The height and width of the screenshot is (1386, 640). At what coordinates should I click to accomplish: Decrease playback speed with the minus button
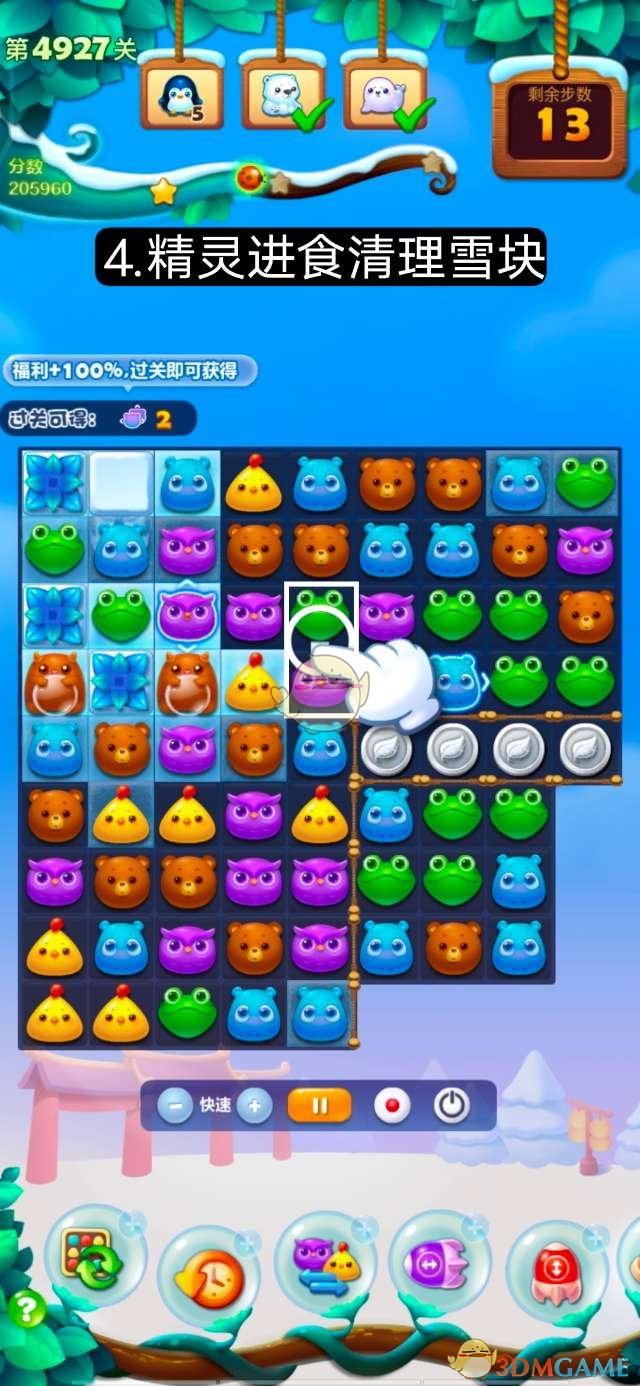coord(176,1106)
